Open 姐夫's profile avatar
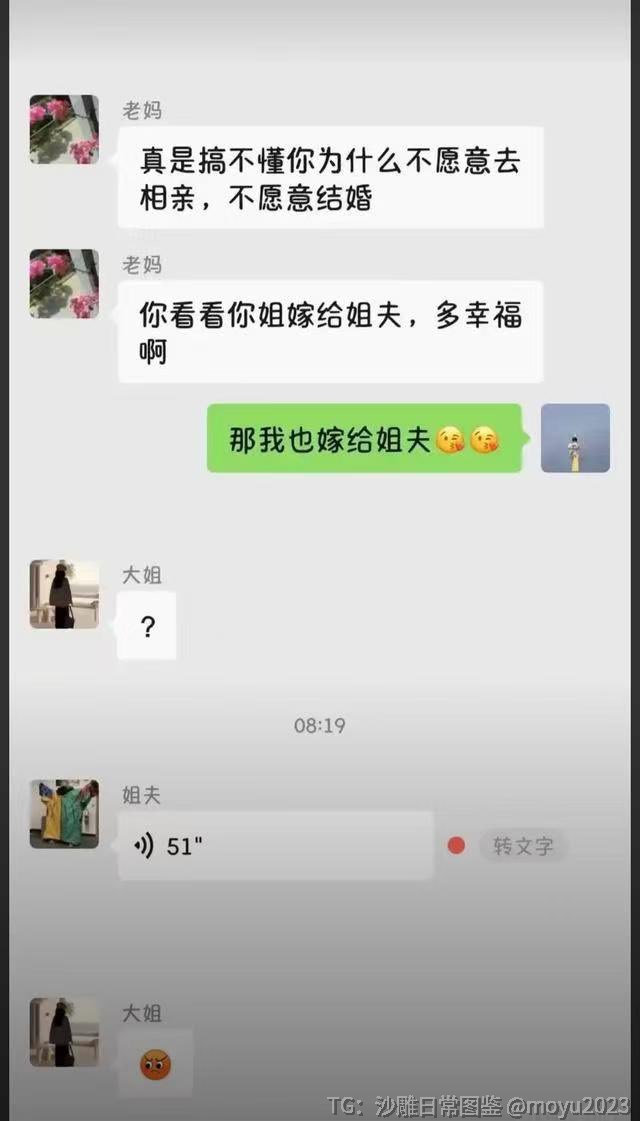The image size is (640, 1121). coord(64,814)
